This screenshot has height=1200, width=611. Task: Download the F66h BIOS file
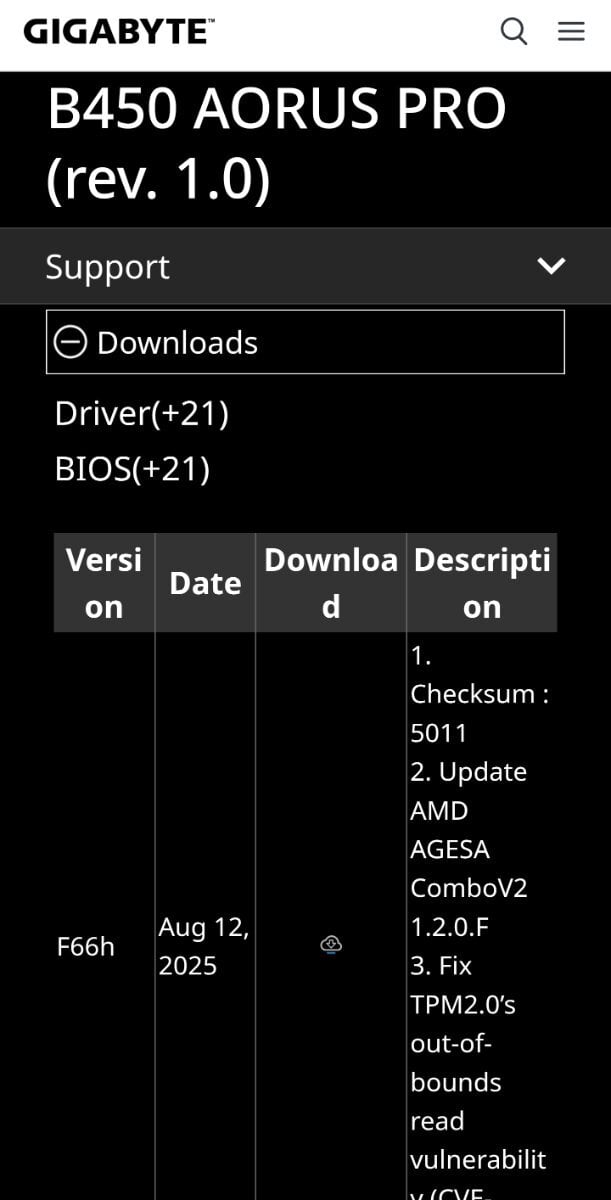tap(331, 944)
